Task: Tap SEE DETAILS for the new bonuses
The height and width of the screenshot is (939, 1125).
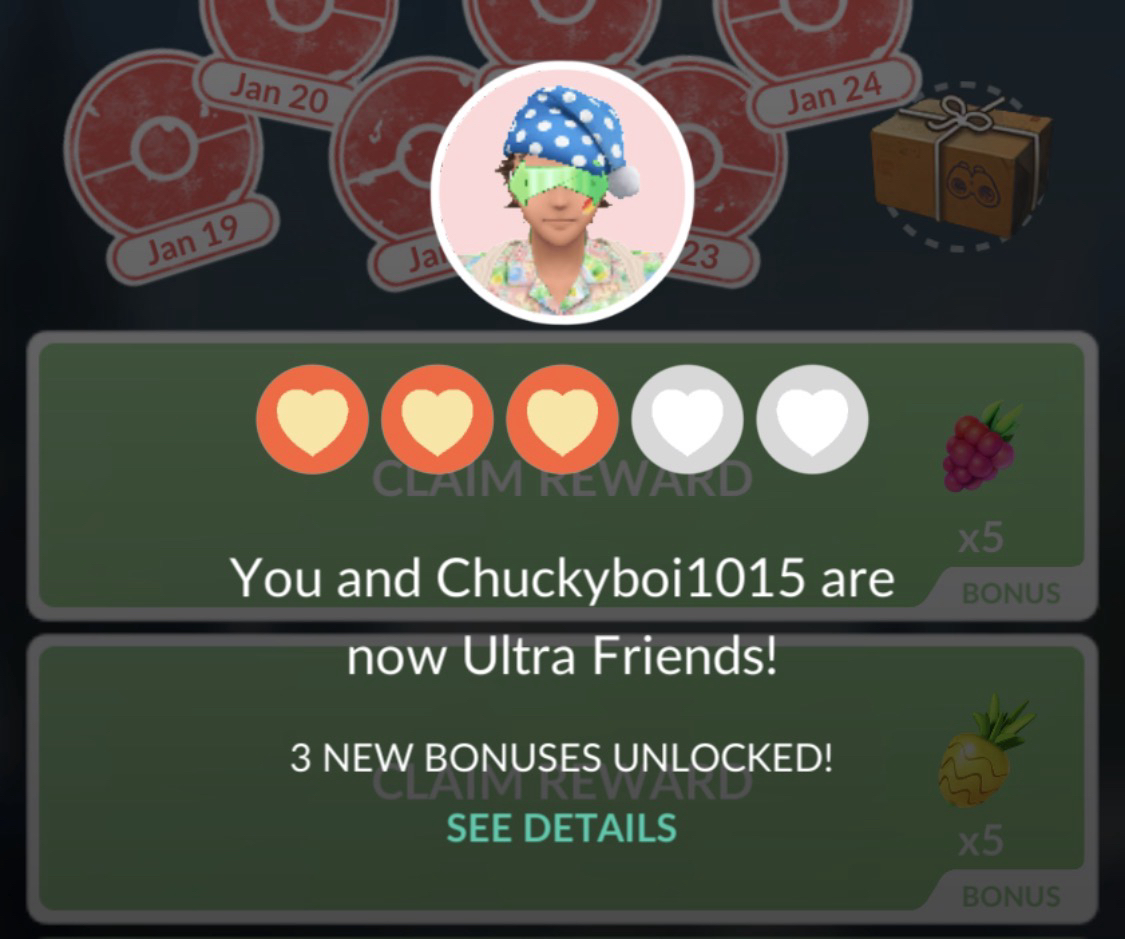Action: [561, 827]
